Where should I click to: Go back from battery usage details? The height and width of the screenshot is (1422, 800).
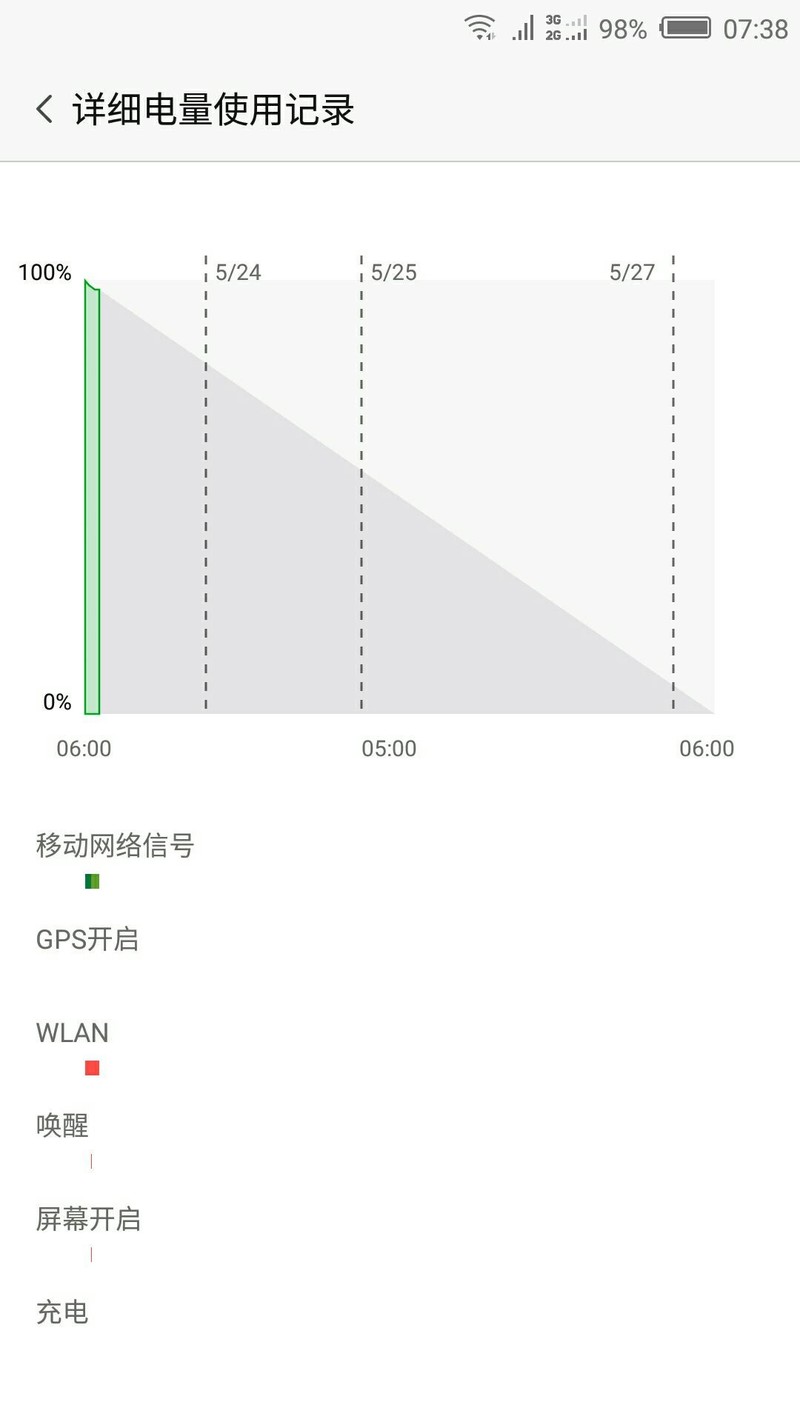coord(44,109)
